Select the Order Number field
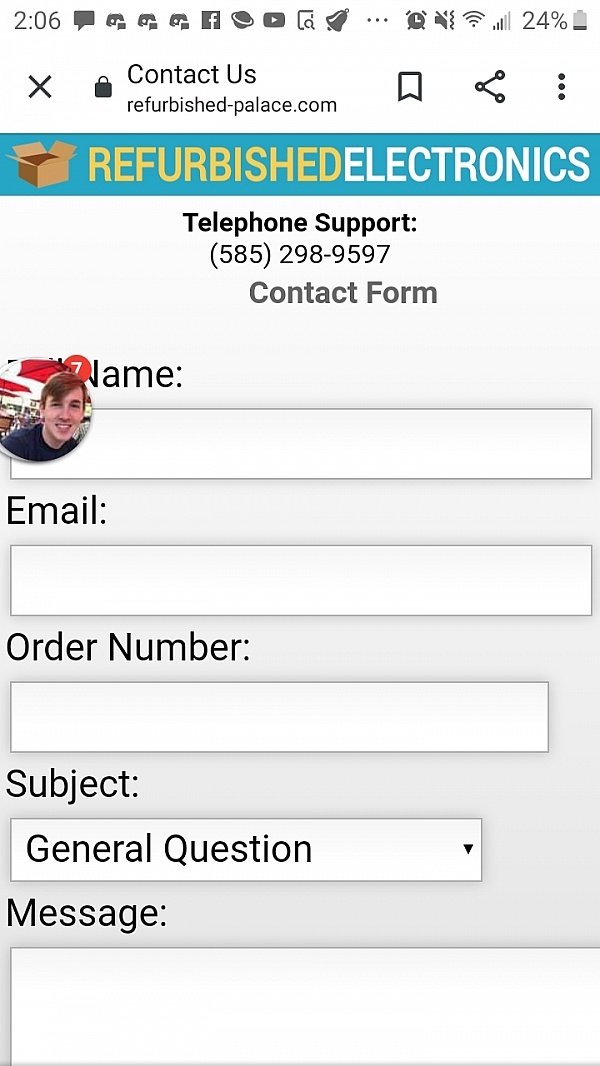600x1066 pixels. [279, 717]
